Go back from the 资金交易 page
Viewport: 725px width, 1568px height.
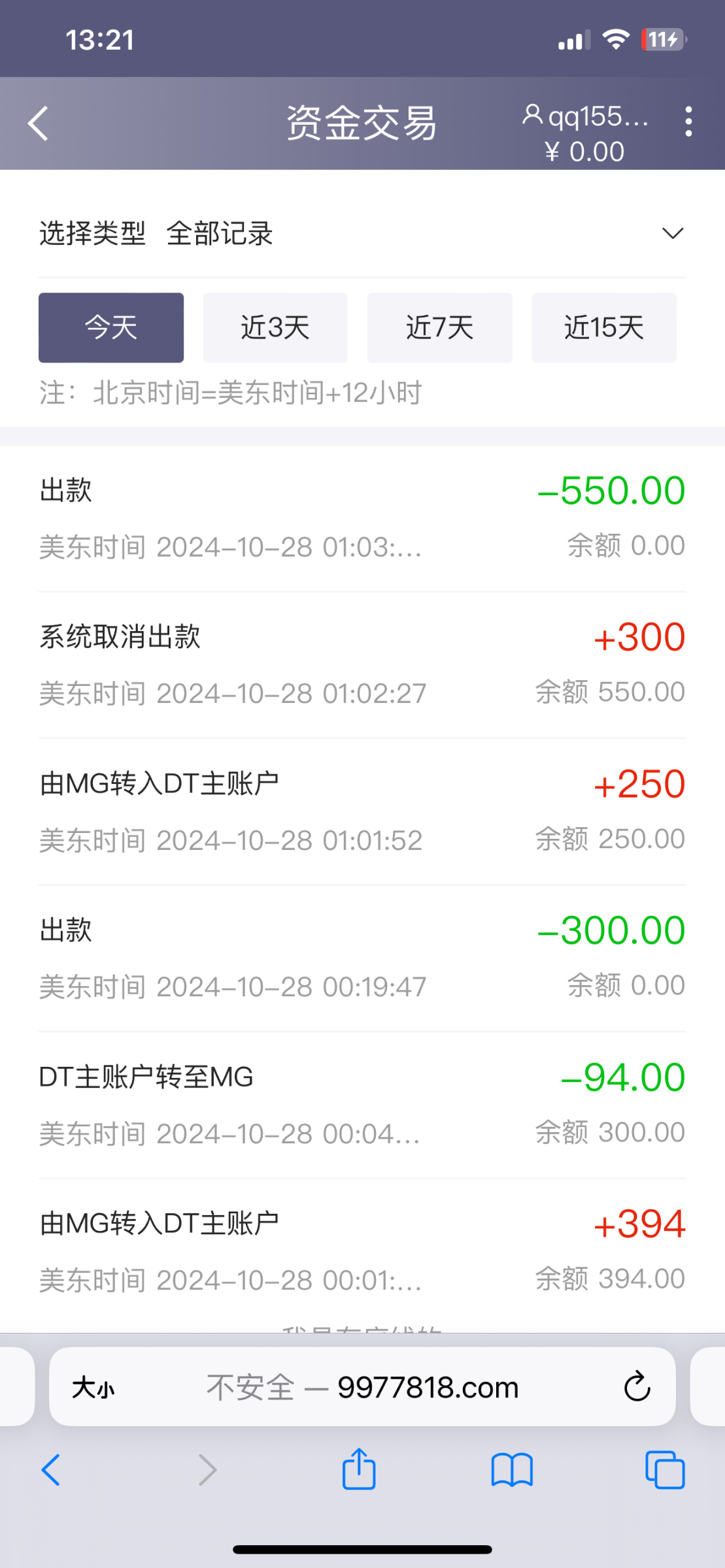point(38,123)
